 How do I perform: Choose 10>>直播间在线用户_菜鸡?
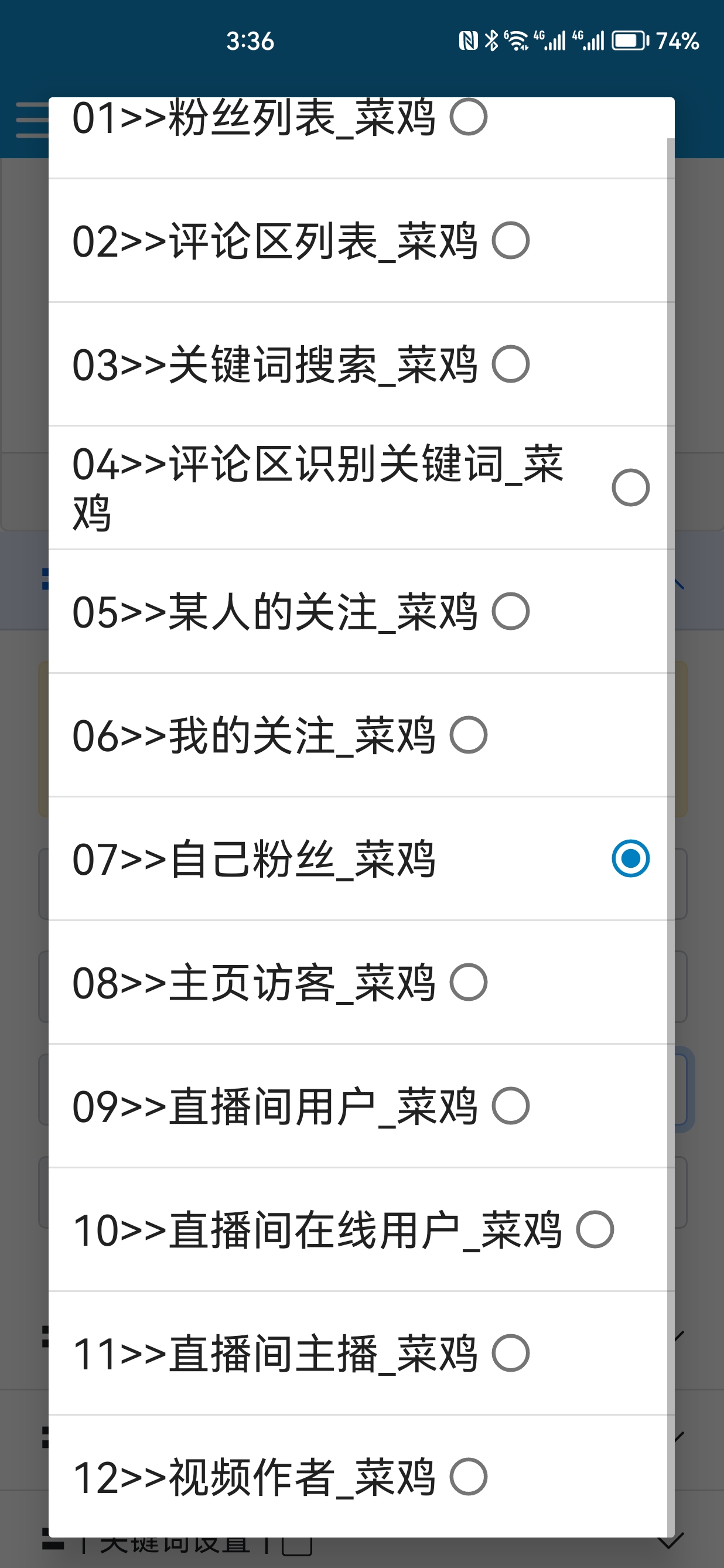[361, 1229]
